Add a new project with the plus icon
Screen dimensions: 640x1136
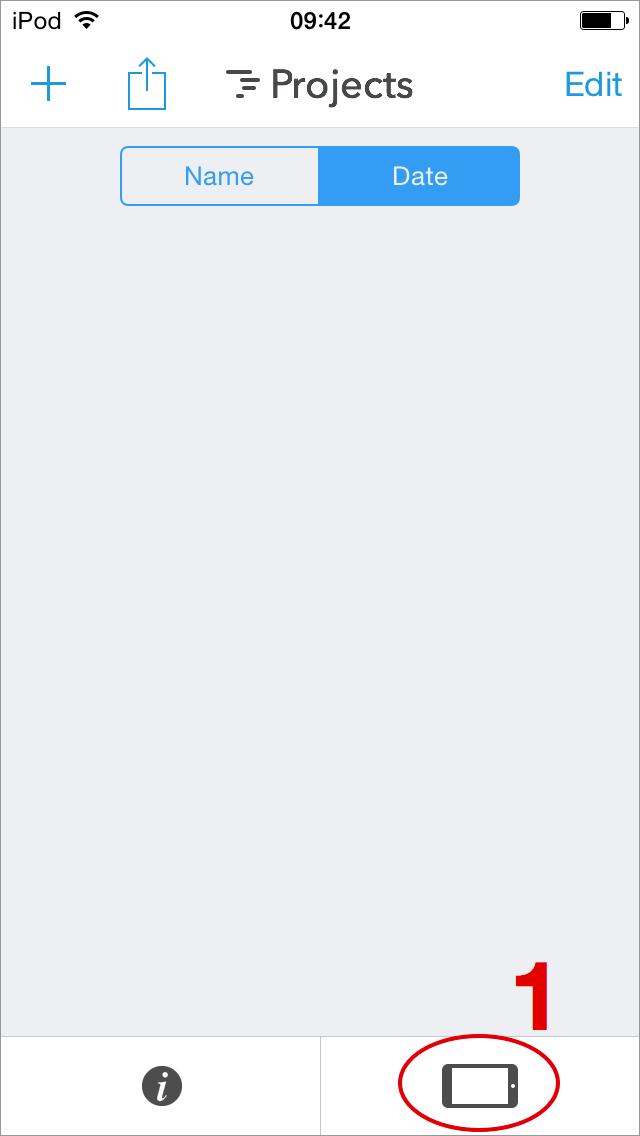(48, 85)
